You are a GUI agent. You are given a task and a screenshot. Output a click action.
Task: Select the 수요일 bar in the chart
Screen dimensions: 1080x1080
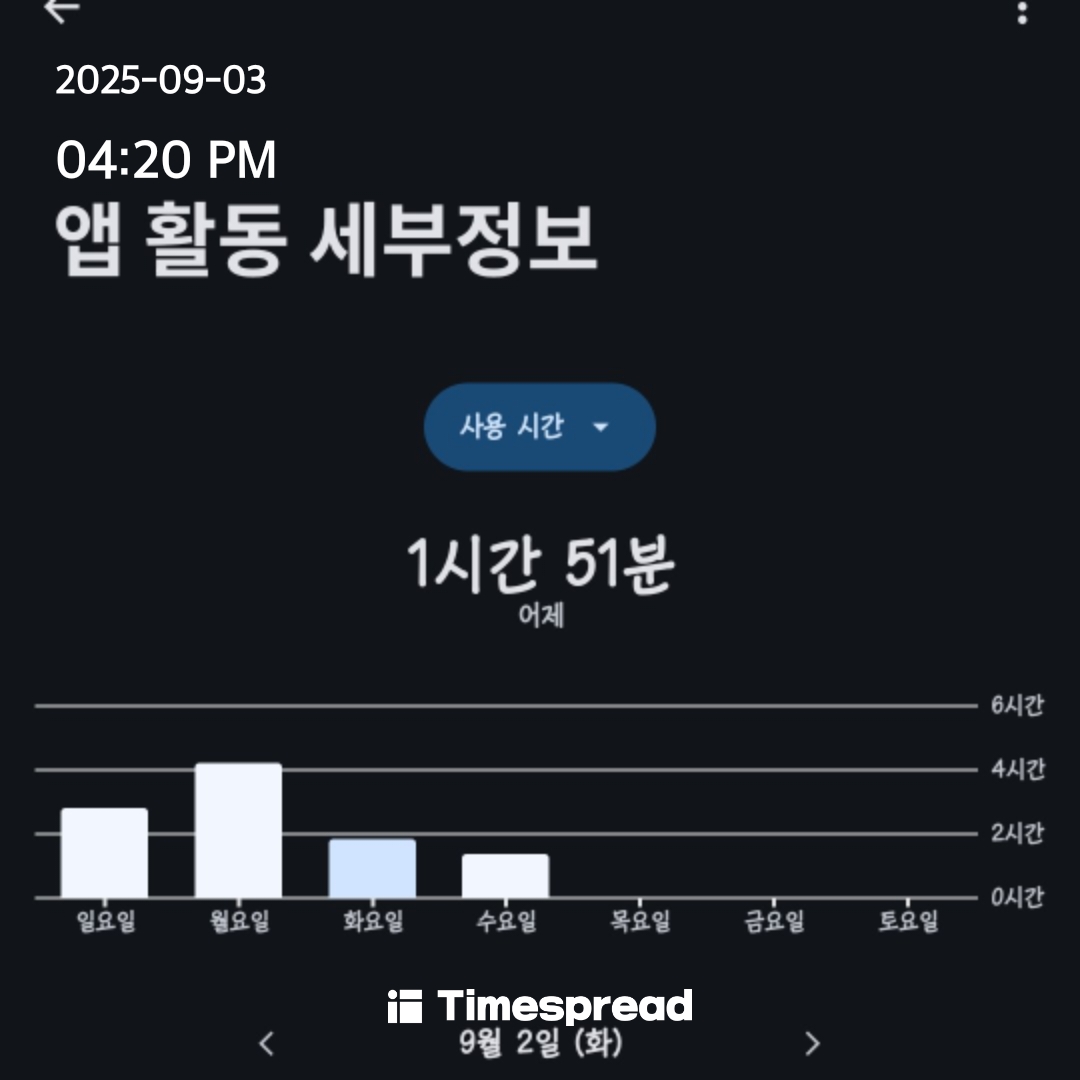click(505, 876)
